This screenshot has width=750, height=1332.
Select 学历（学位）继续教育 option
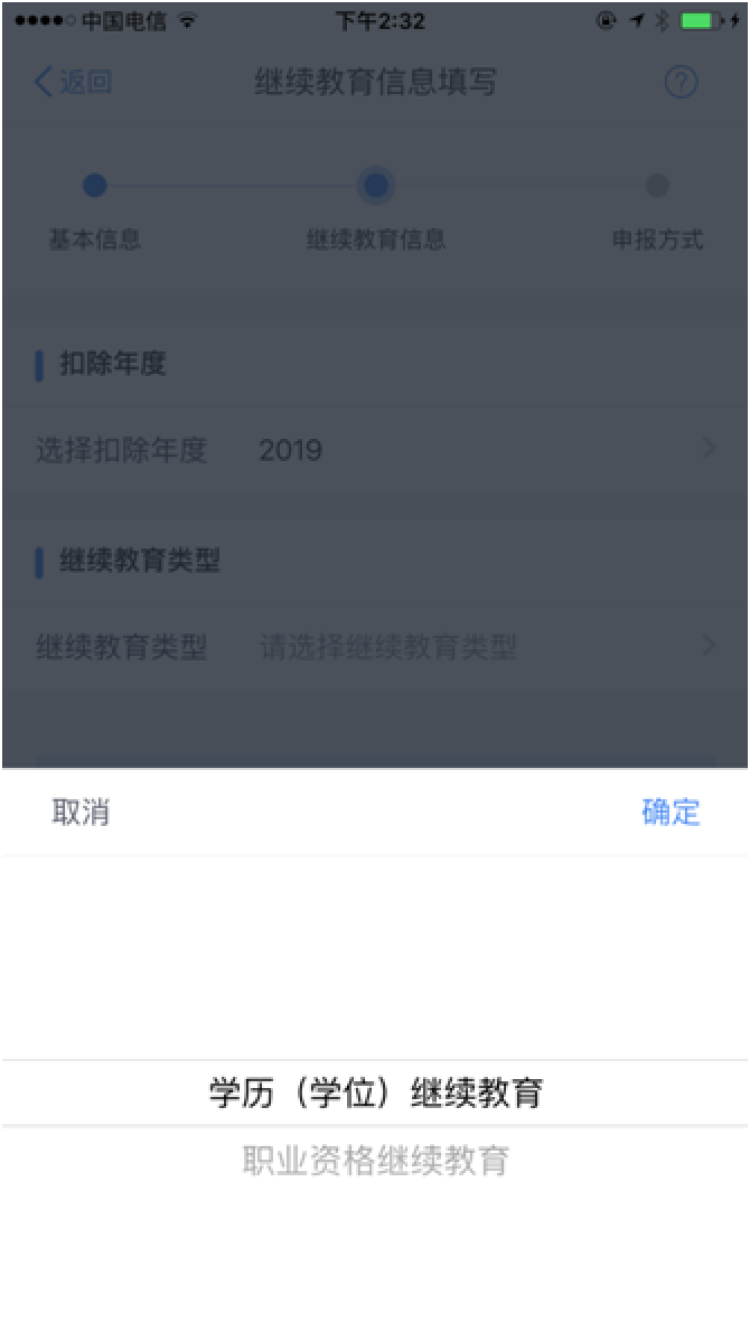coord(376,1093)
